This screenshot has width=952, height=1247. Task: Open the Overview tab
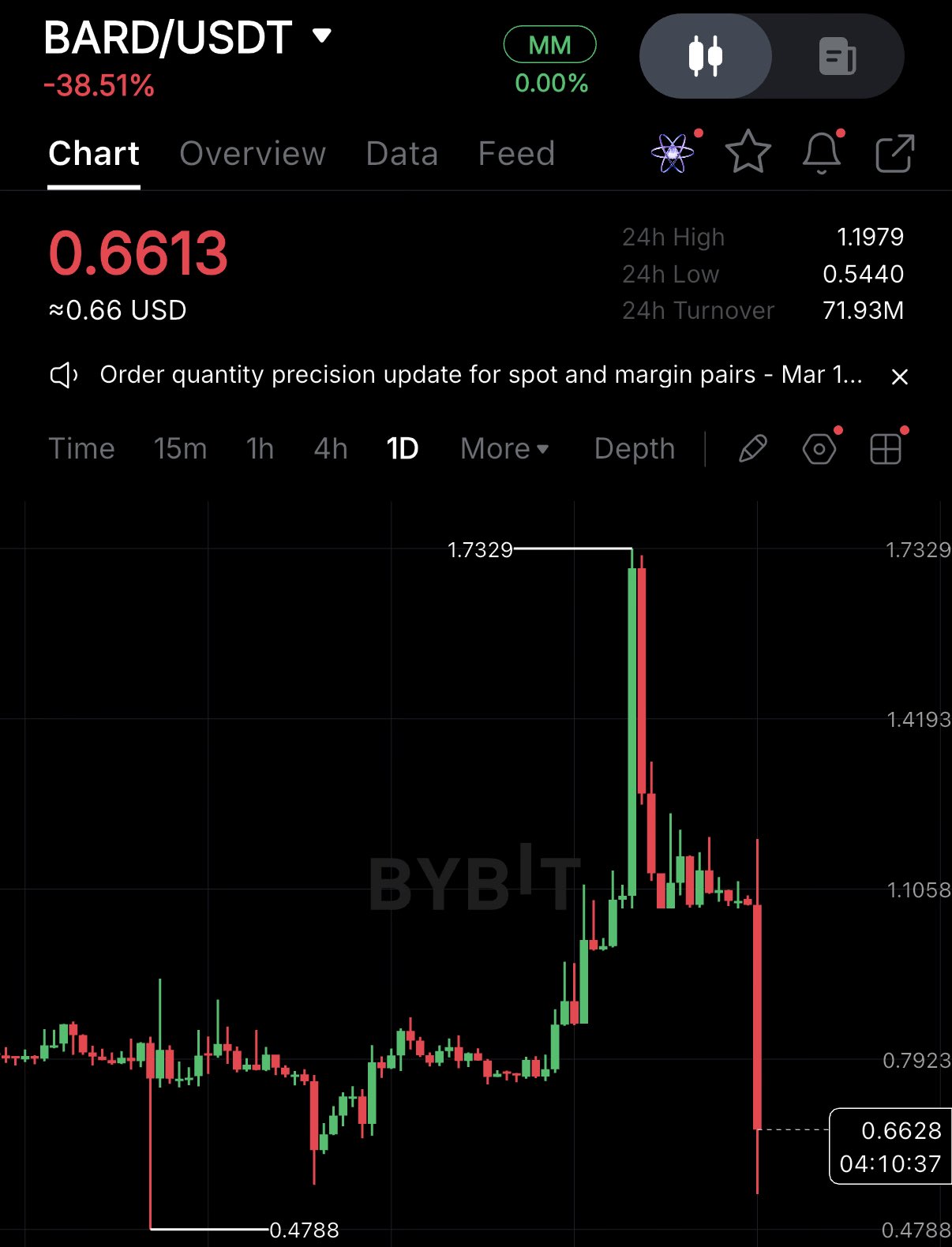click(x=253, y=153)
